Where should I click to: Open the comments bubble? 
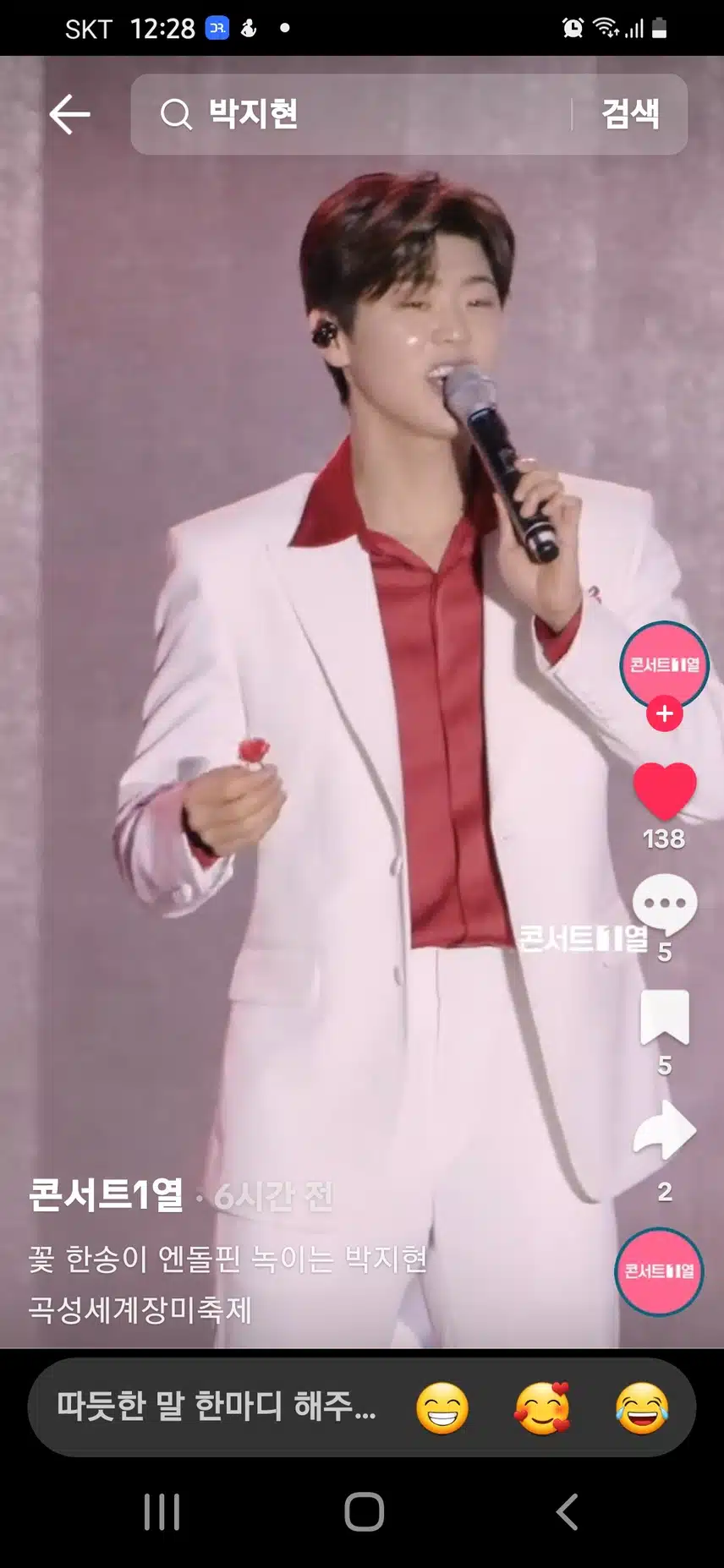(x=665, y=904)
